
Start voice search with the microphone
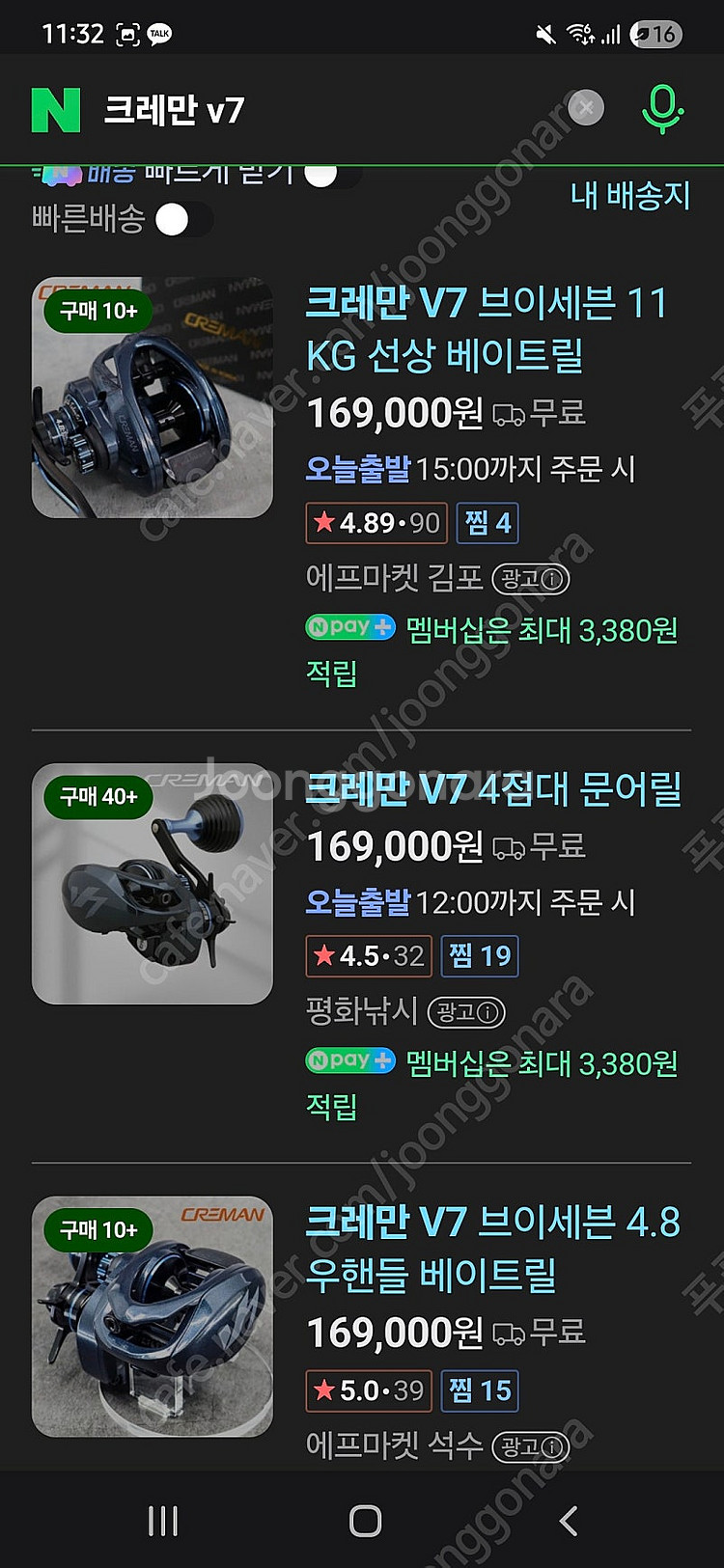(662, 109)
